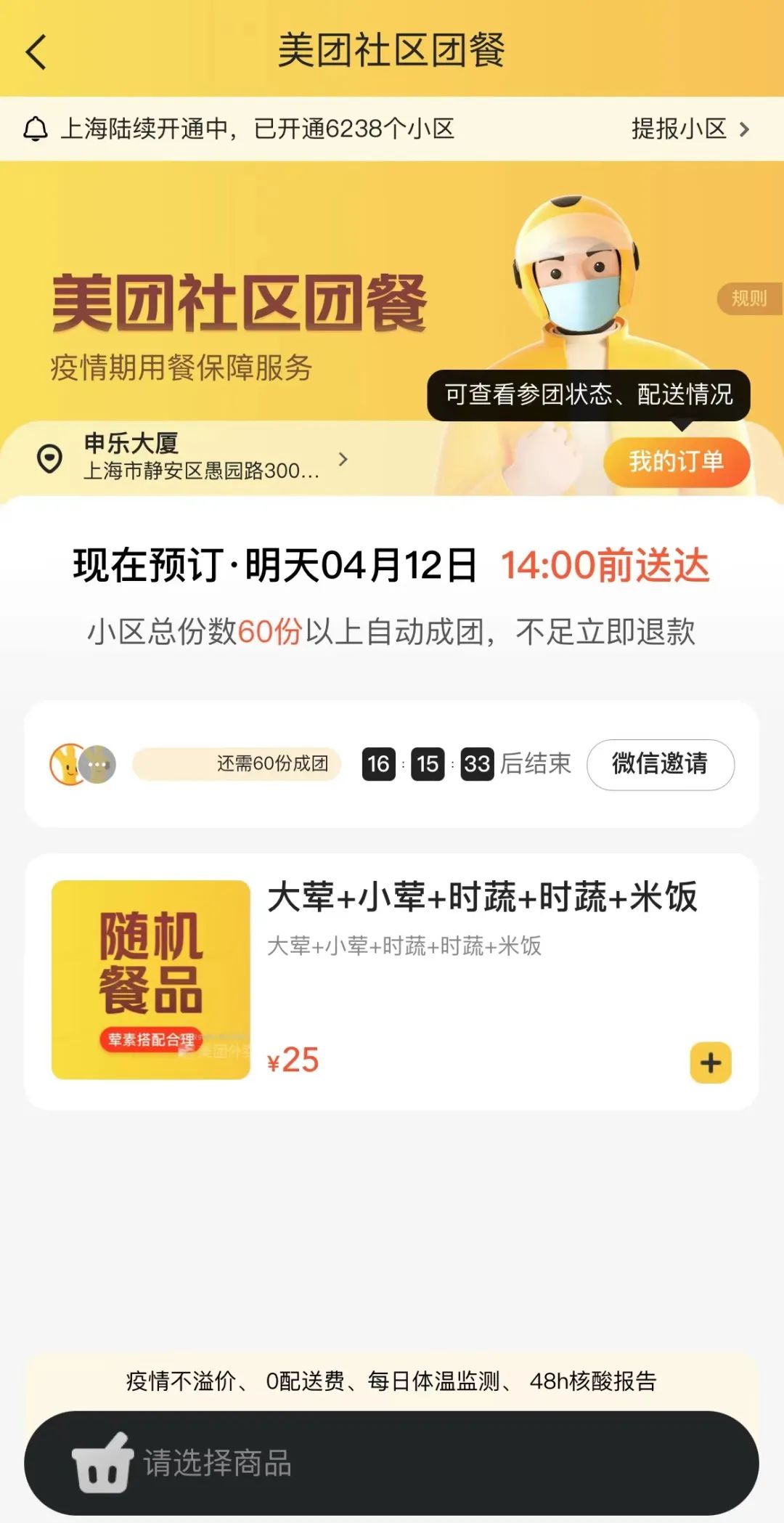
Task: Tap 微信邀请 to invite friends
Action: click(x=660, y=764)
